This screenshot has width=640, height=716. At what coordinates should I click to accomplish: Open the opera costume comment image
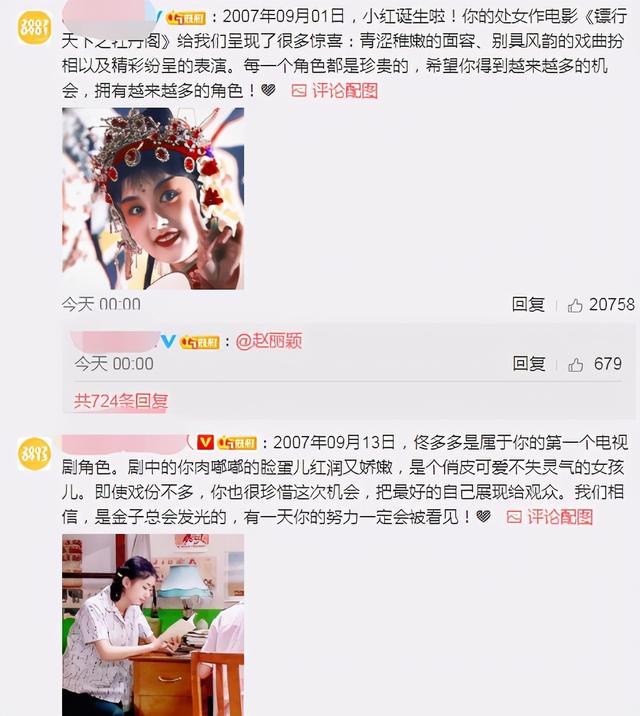153,198
